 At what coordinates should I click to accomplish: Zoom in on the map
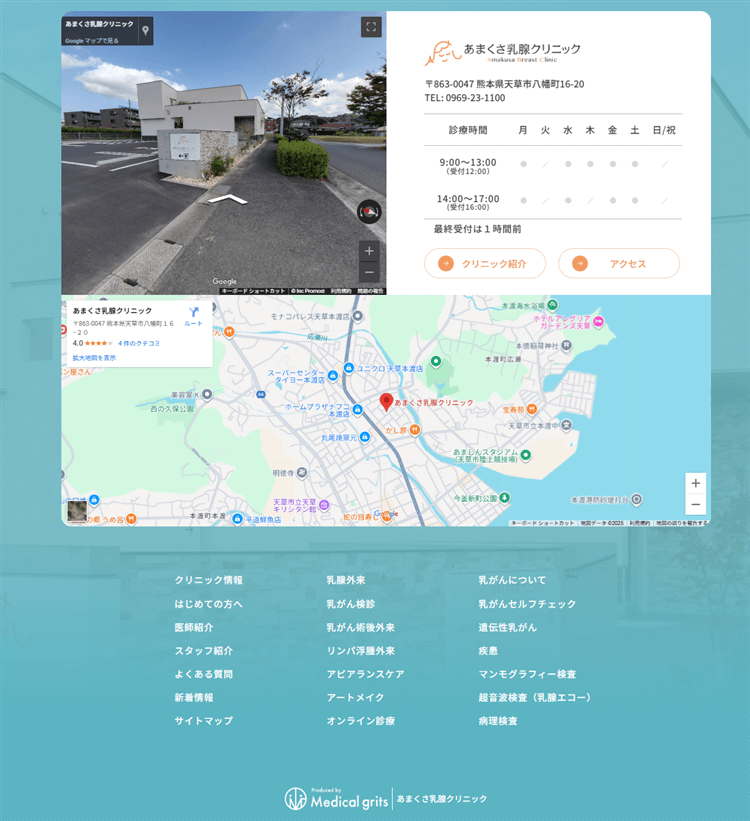tap(695, 483)
